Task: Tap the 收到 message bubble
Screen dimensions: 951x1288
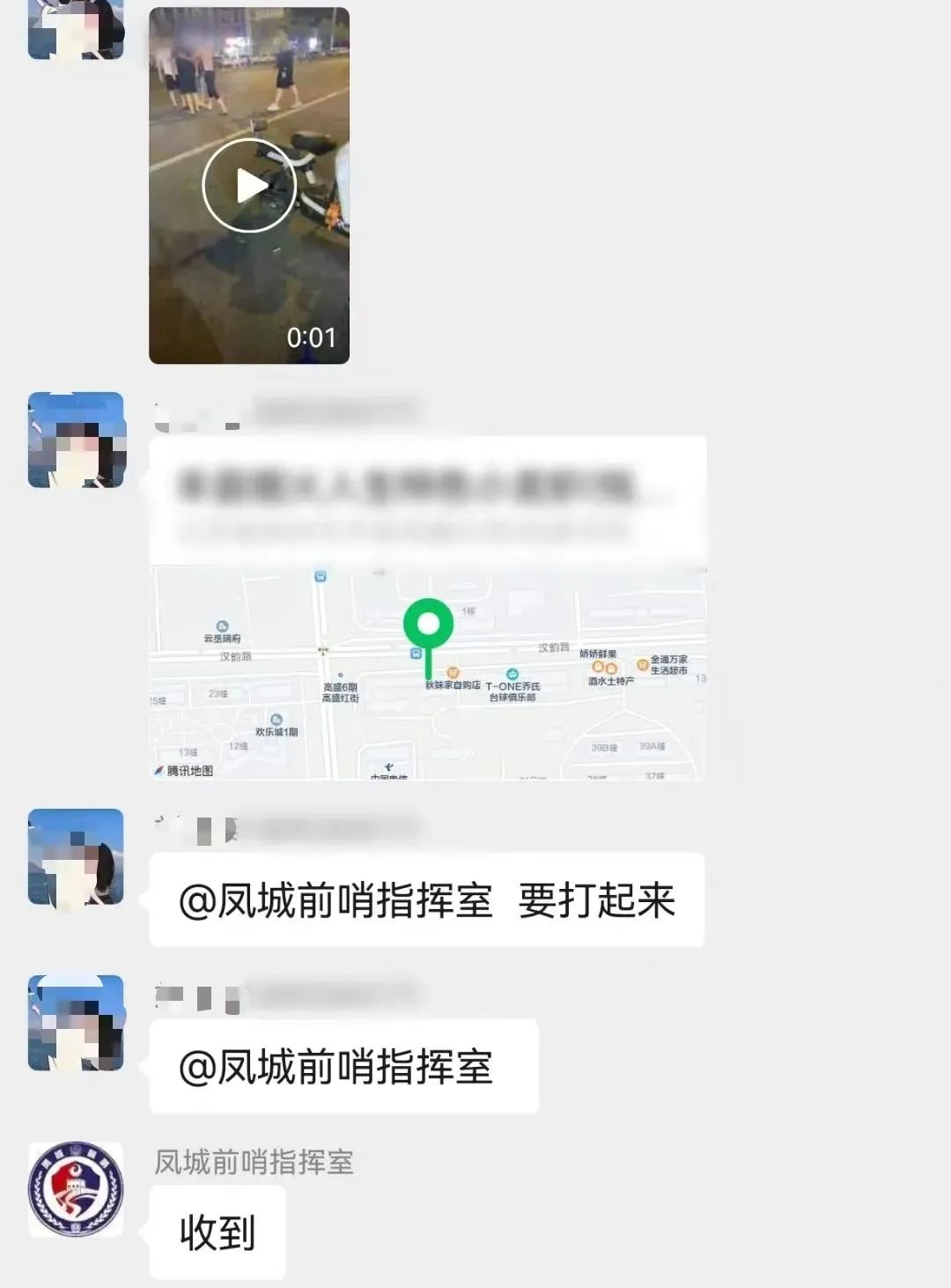Action: coord(217,1232)
